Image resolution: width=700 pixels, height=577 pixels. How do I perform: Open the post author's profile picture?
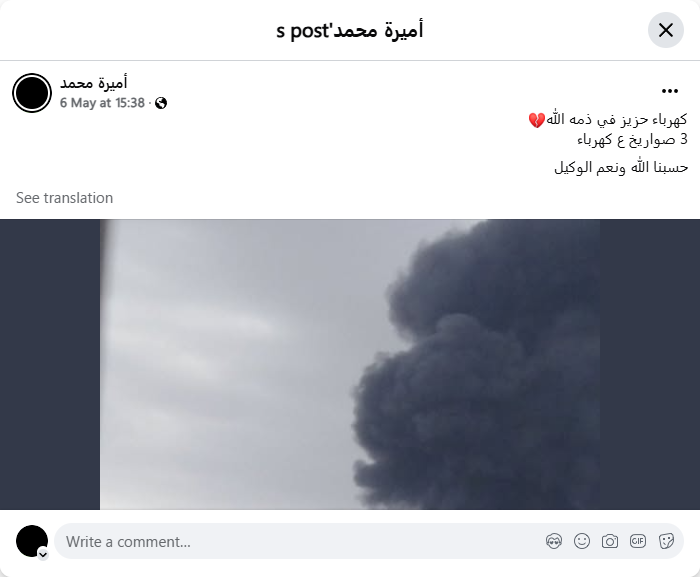click(x=32, y=93)
